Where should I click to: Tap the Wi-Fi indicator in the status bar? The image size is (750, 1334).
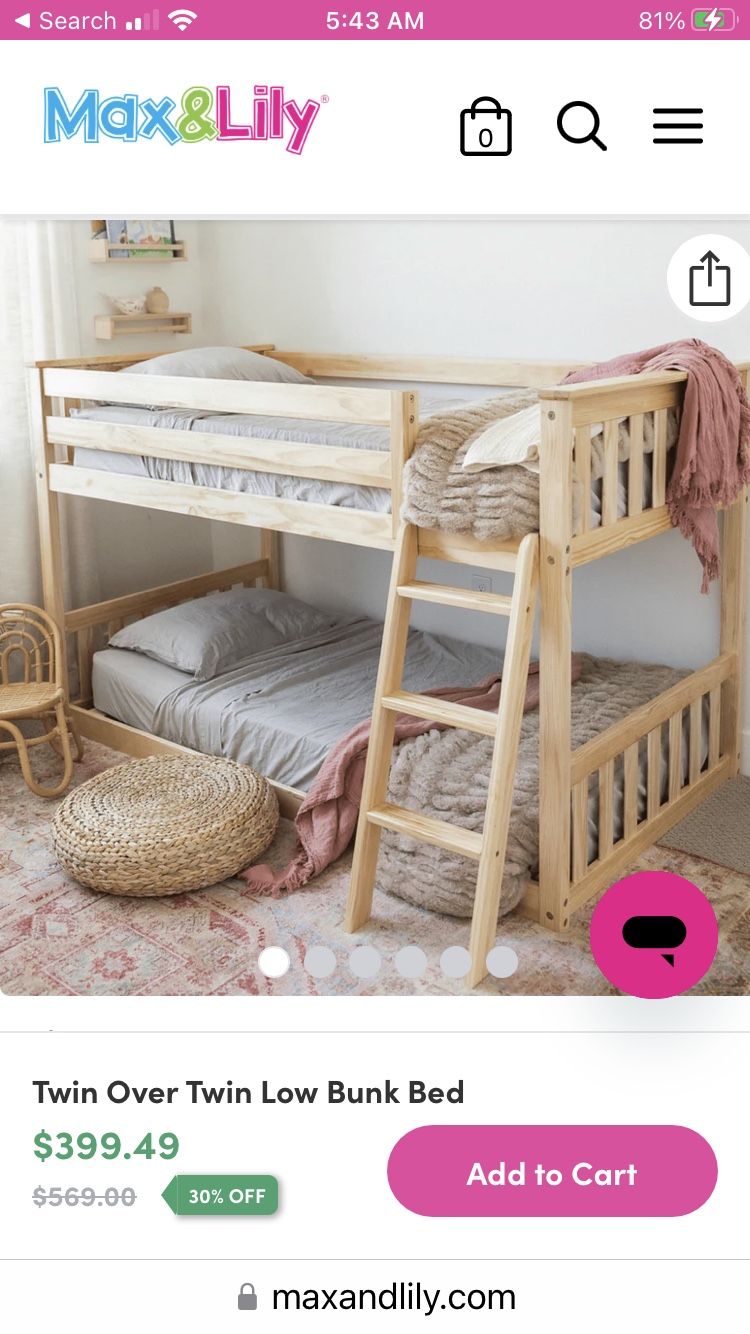[x=182, y=18]
